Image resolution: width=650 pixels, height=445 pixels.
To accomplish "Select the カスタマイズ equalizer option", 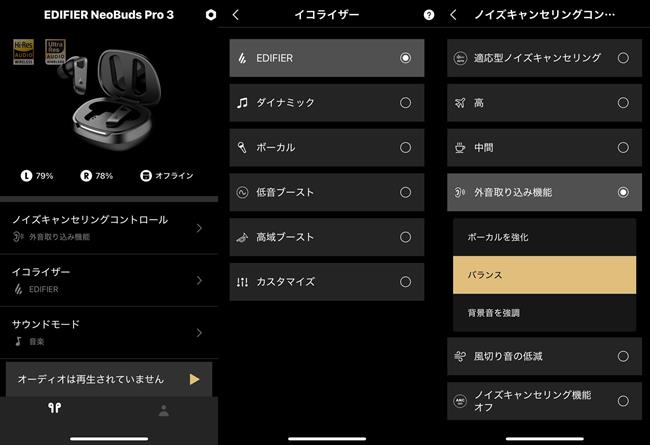I will pyautogui.click(x=326, y=282).
